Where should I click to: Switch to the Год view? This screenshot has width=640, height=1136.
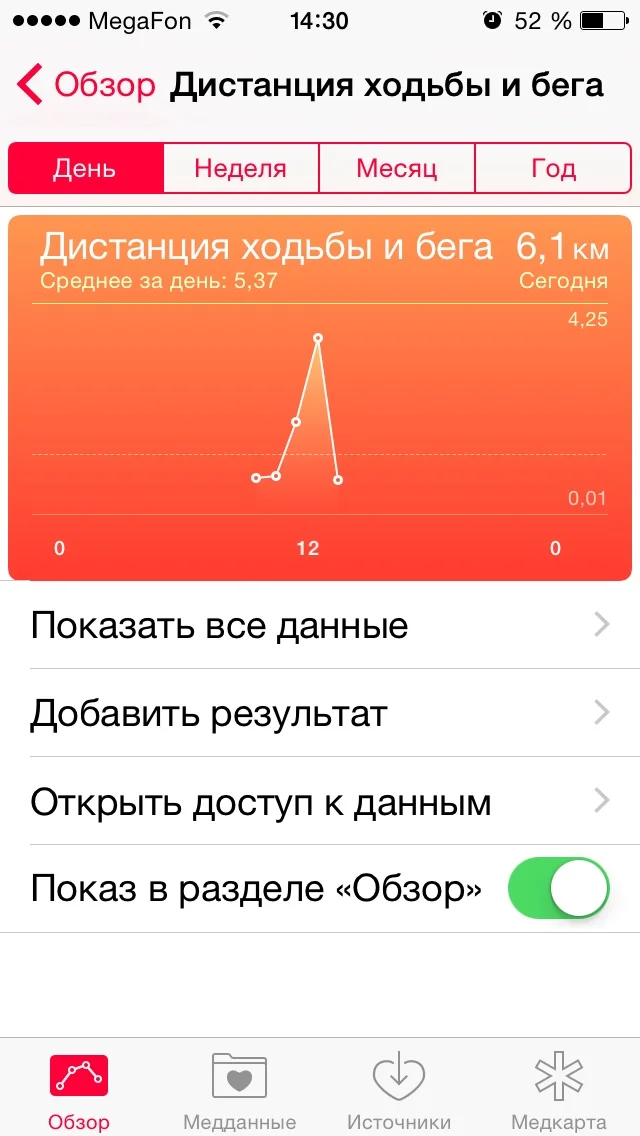pos(553,168)
